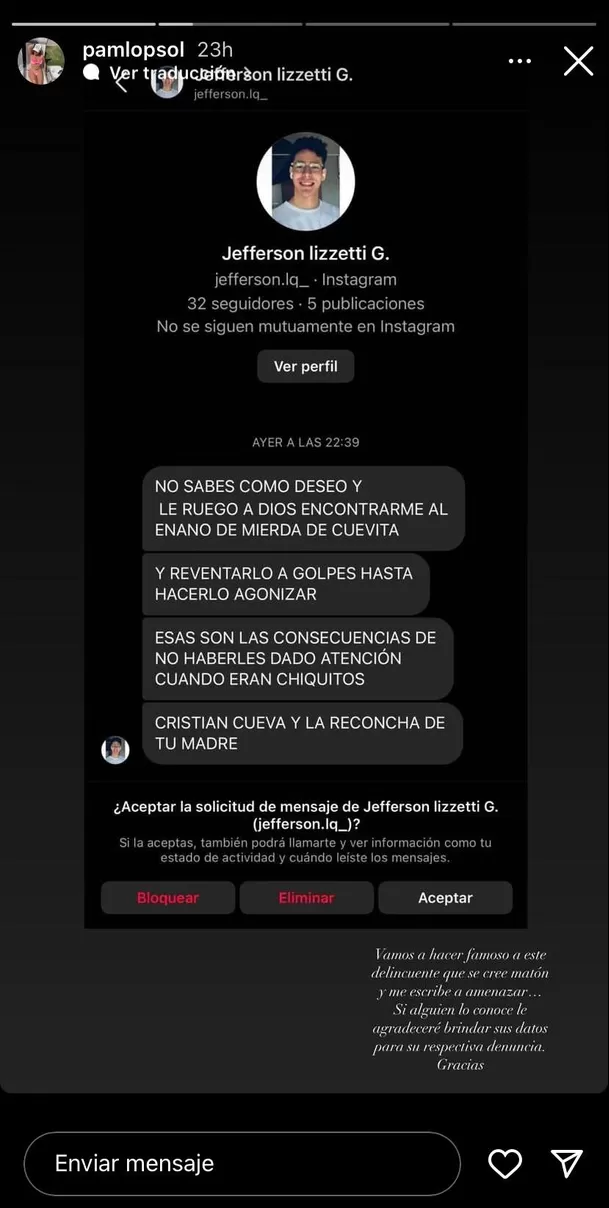Screen dimensions: 609x1208
Task: Share this story via the paper plane
Action: click(567, 1163)
